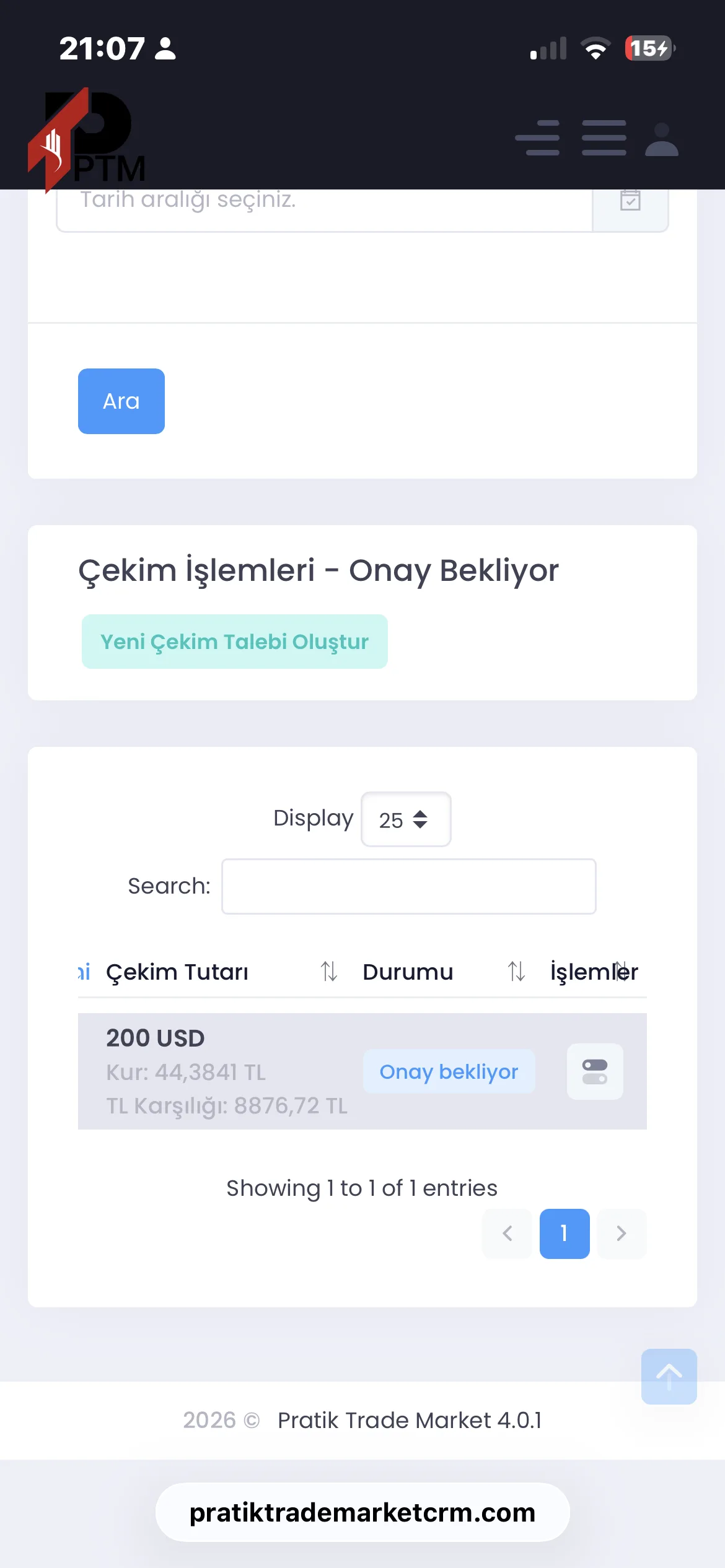This screenshot has width=725, height=1568.
Task: Go to next page arrow
Action: 622,1234
